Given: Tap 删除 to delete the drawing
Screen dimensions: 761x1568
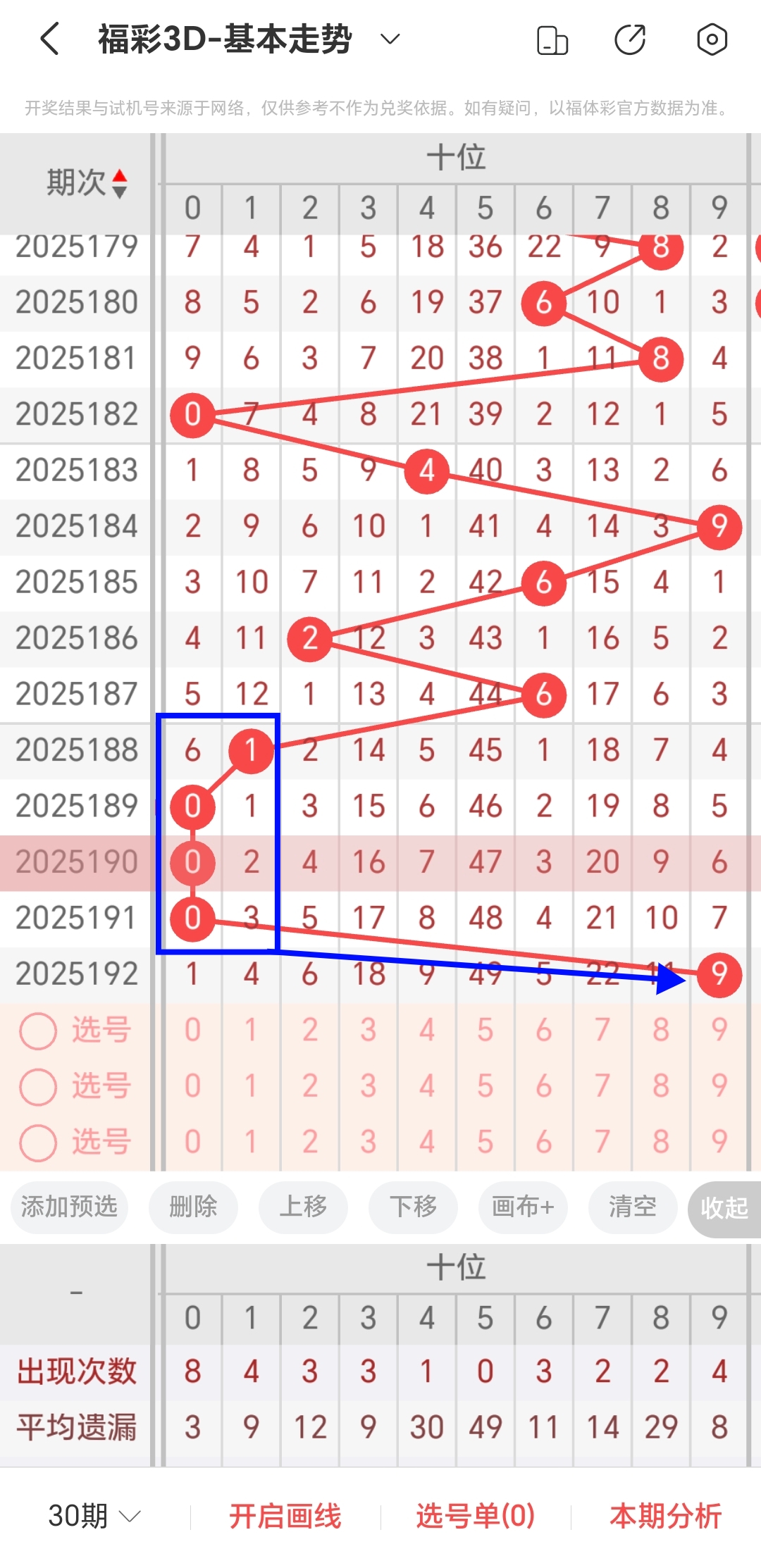Looking at the screenshot, I should pos(192,1207).
